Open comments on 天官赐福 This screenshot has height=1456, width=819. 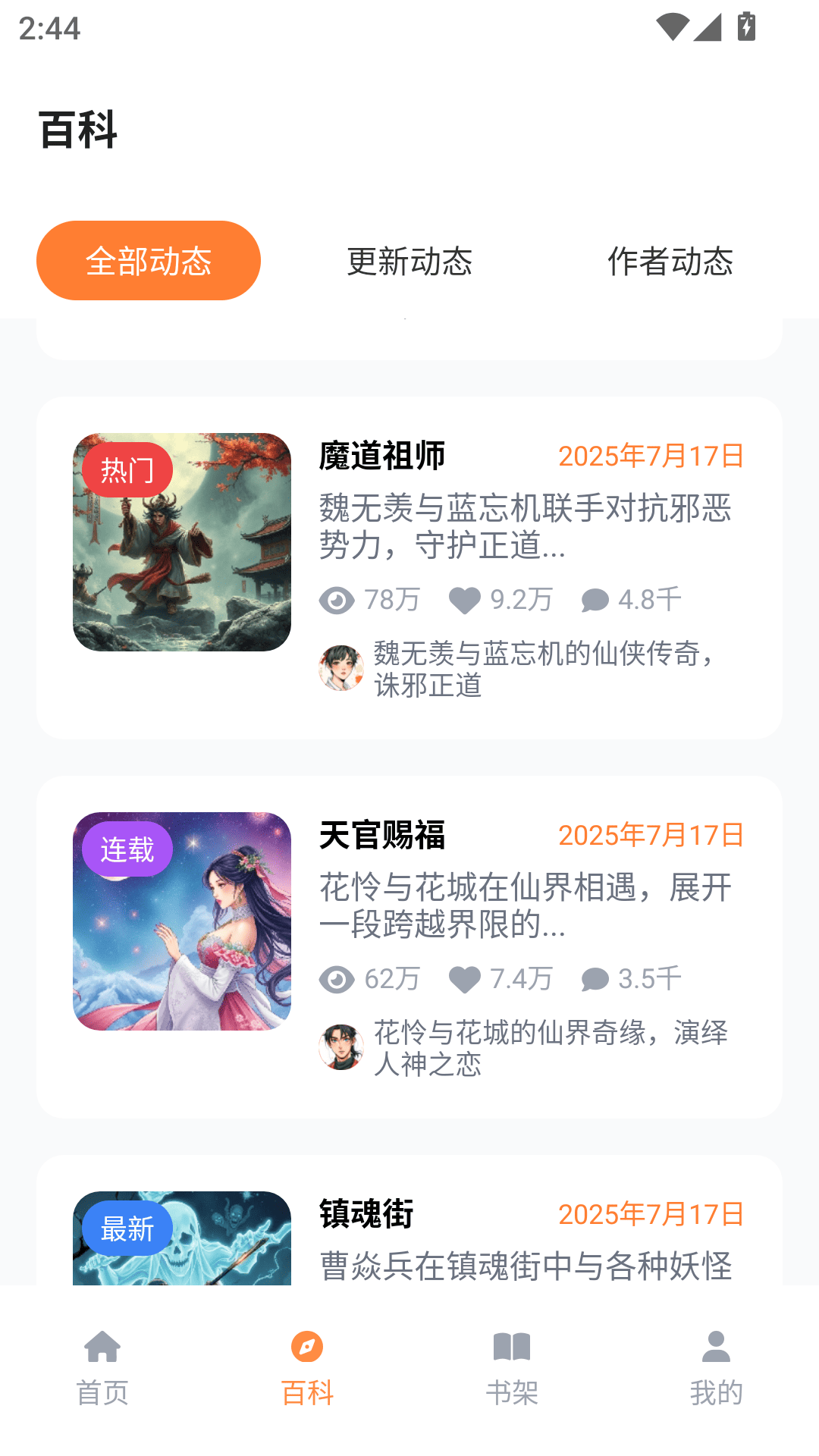[595, 979]
